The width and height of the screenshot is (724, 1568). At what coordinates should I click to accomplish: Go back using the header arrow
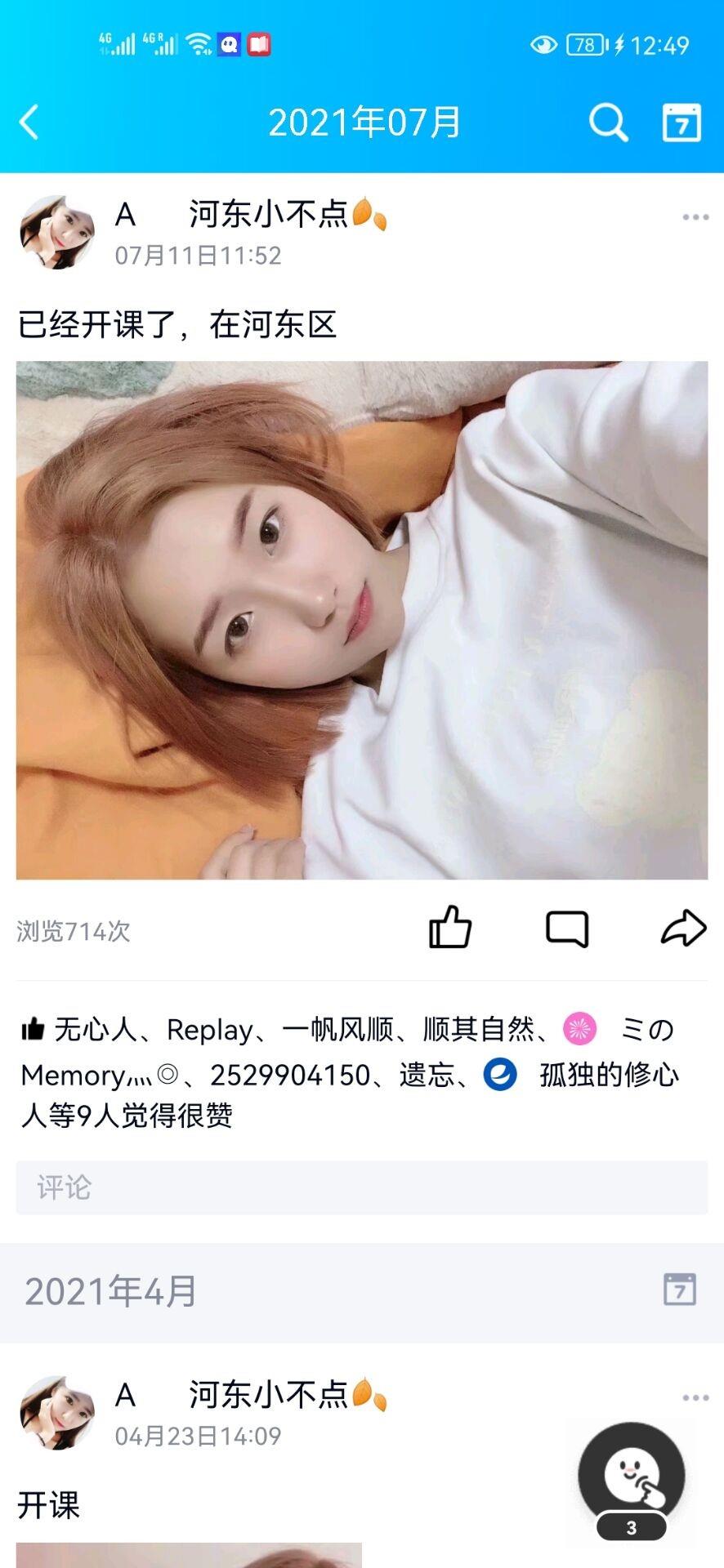29,123
